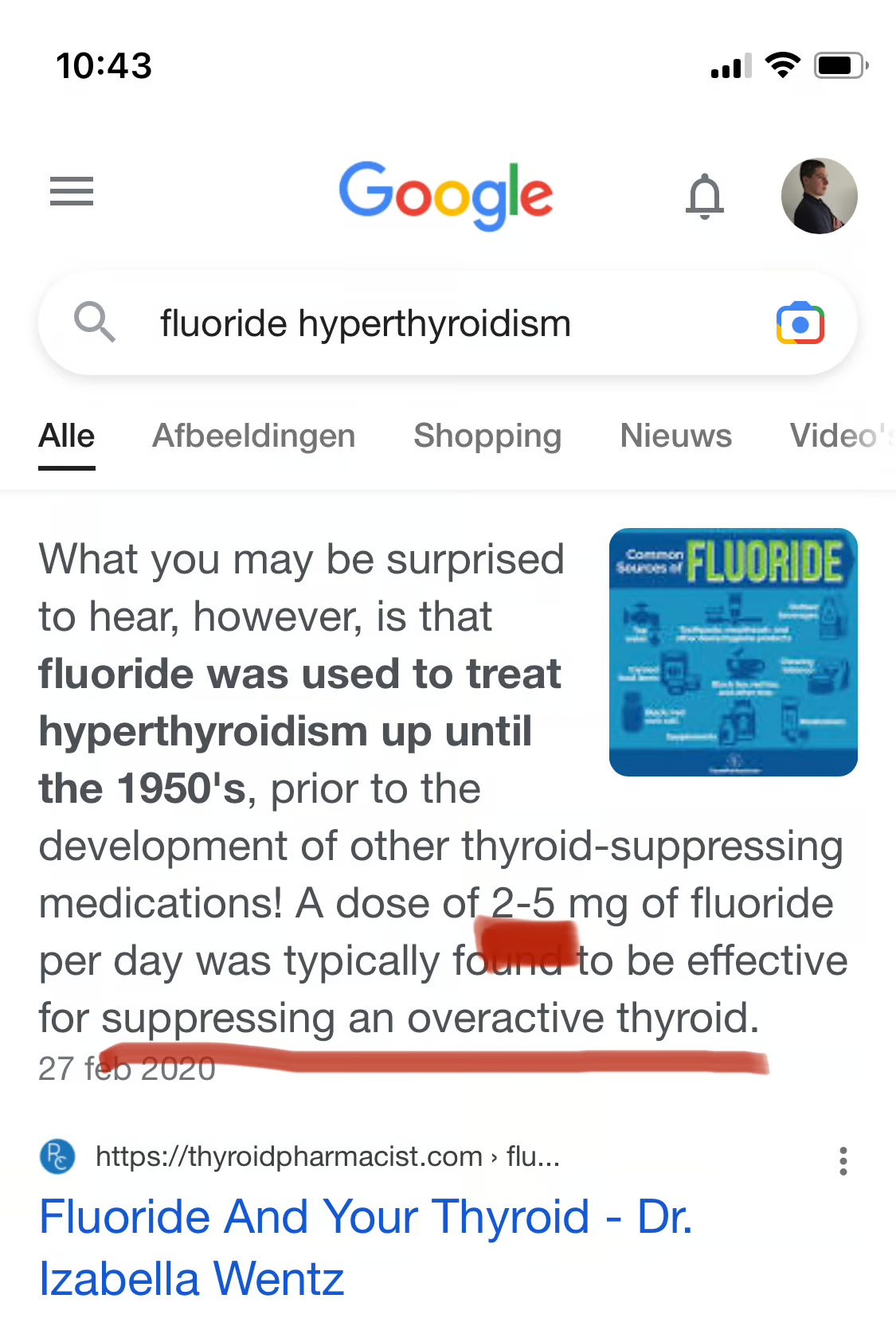
Task: Open the notifications bell
Action: (x=705, y=195)
